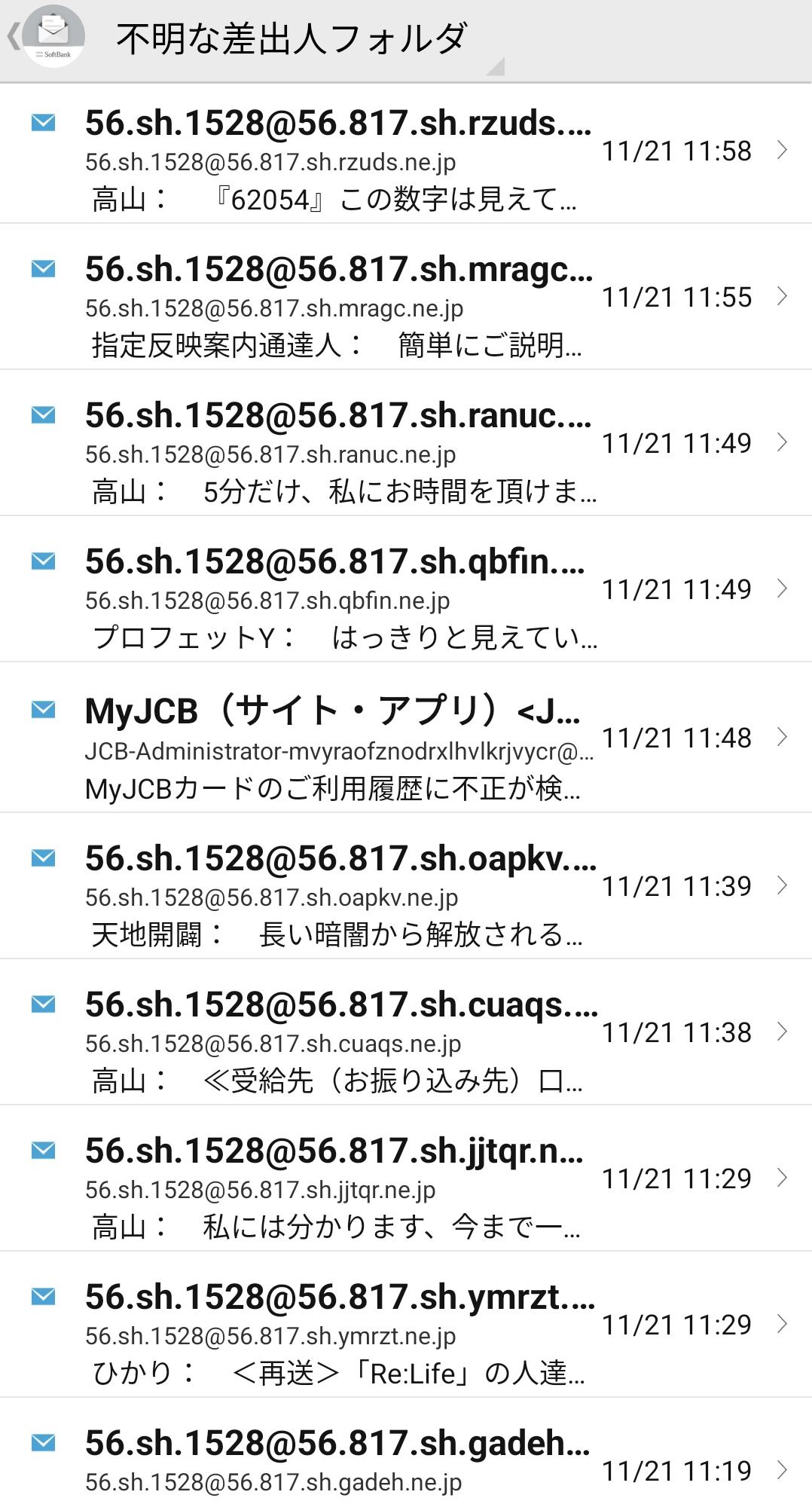Viewport: 812px width, 1501px height.
Task: Open the ranuc.ne.jp email about 5分だけ
Action: coord(406,443)
